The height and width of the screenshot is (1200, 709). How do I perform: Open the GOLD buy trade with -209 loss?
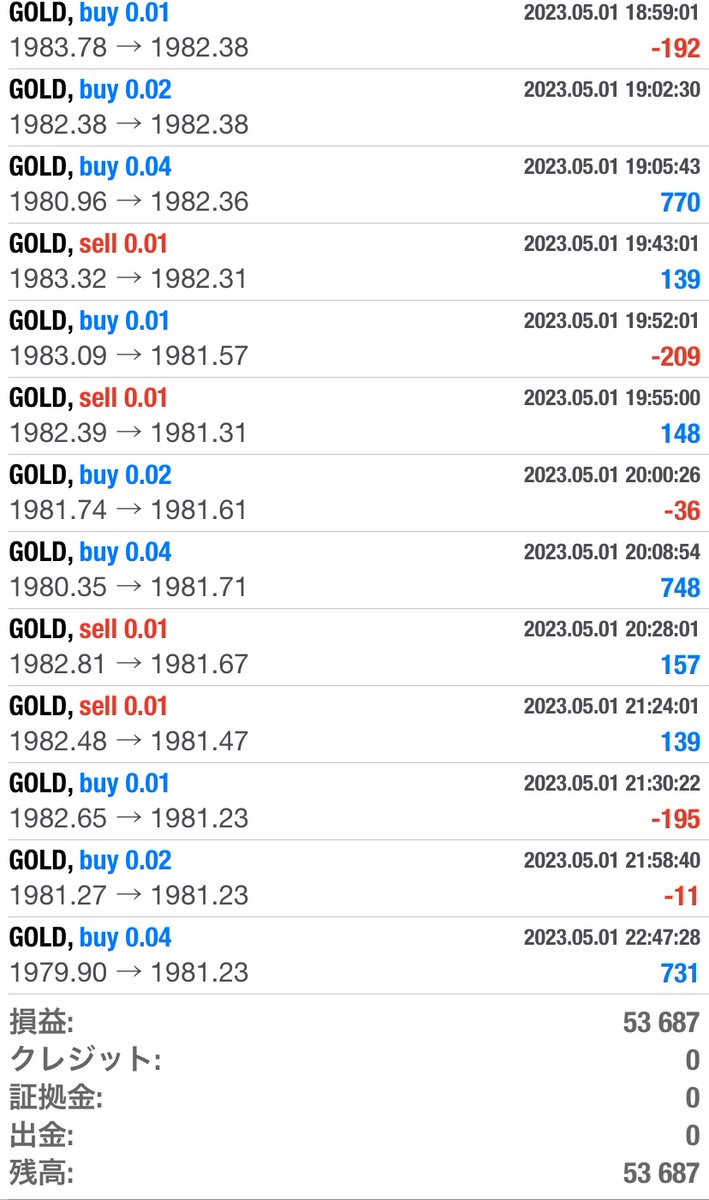click(x=354, y=338)
